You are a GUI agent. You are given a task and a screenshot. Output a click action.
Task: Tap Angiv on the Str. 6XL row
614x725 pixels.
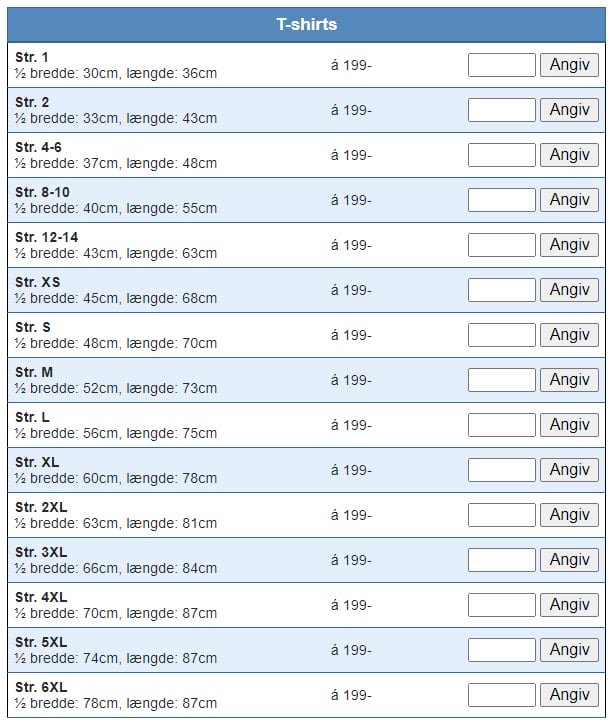point(569,695)
